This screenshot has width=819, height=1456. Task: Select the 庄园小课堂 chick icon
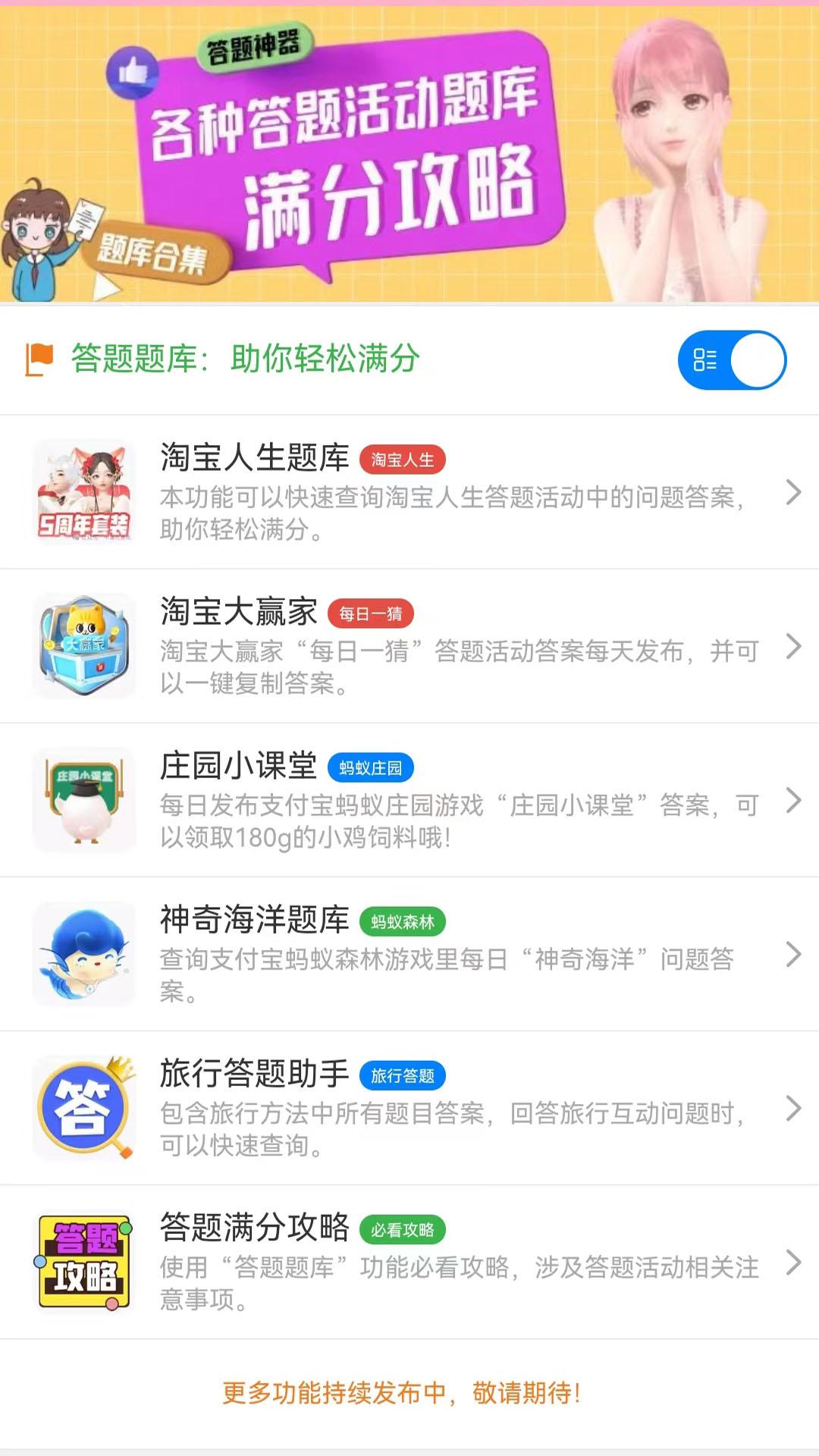tap(83, 802)
